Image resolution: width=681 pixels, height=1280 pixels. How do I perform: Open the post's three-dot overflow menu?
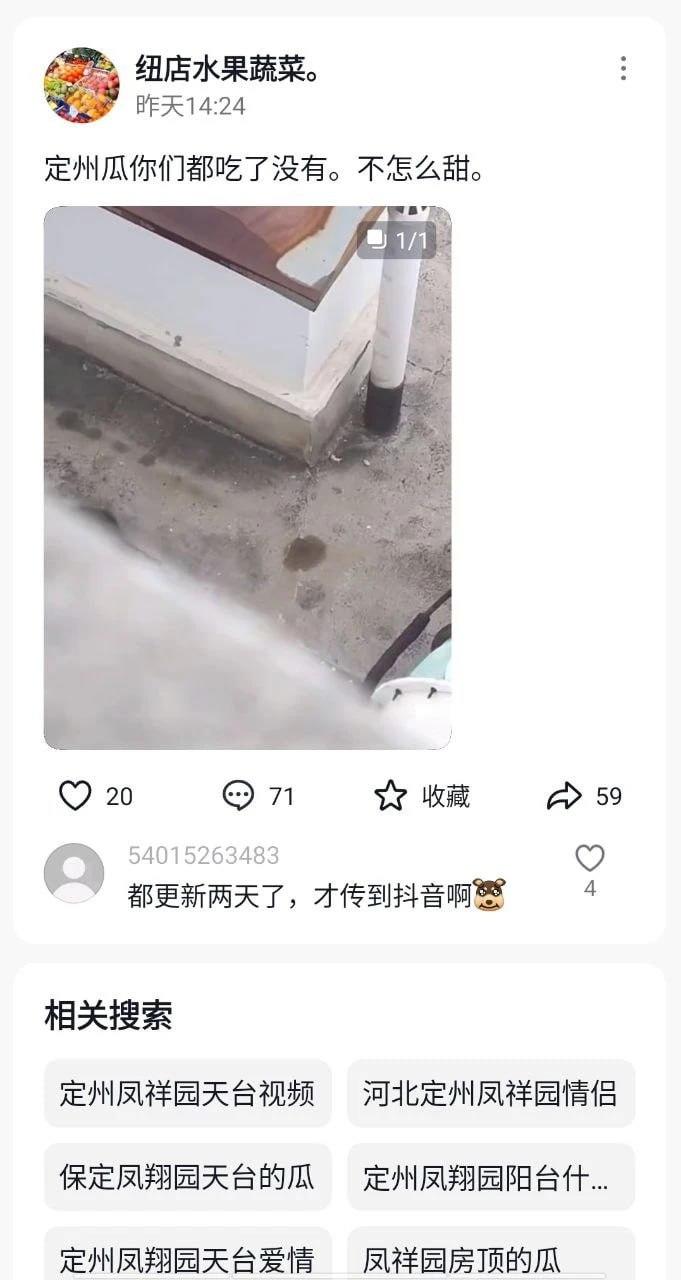[x=623, y=68]
